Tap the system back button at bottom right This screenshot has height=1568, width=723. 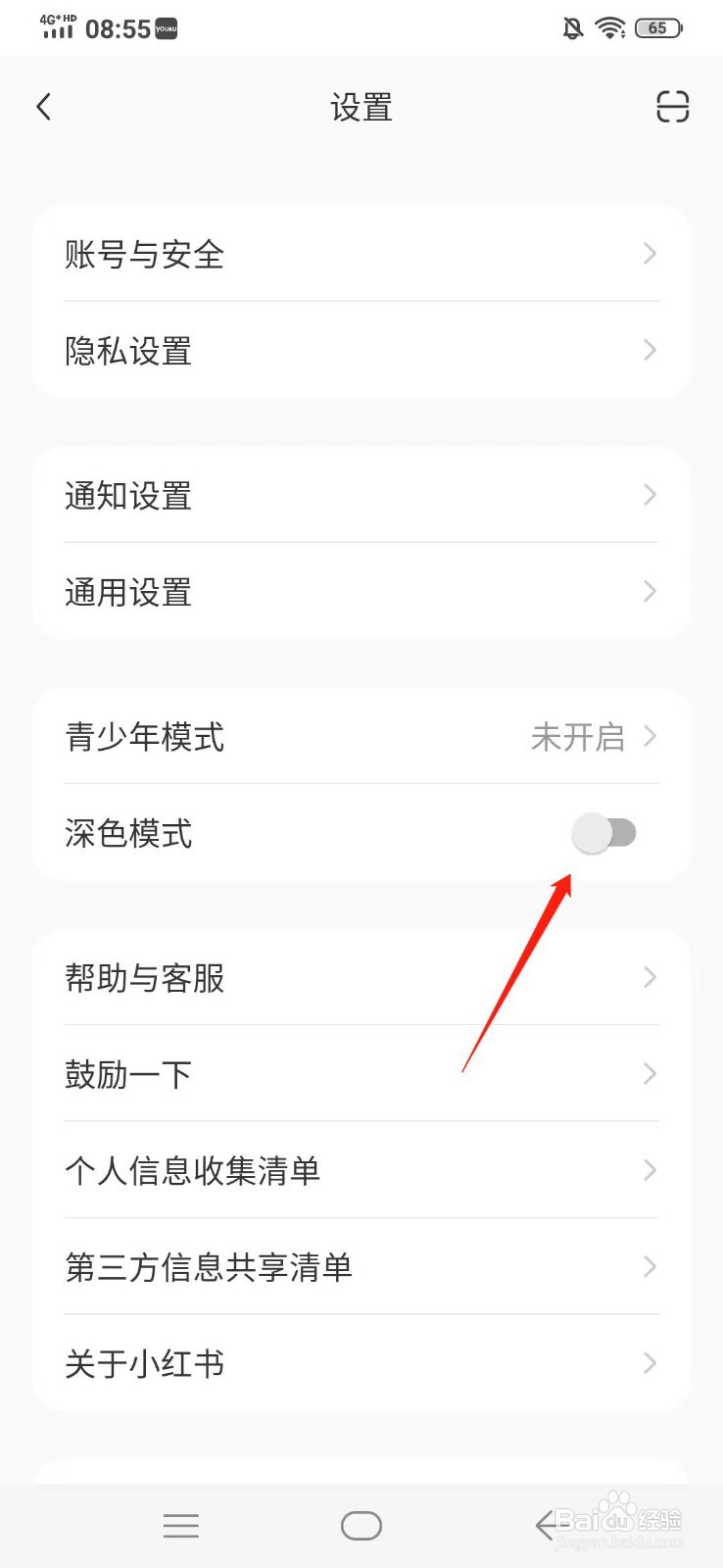coord(546,1525)
